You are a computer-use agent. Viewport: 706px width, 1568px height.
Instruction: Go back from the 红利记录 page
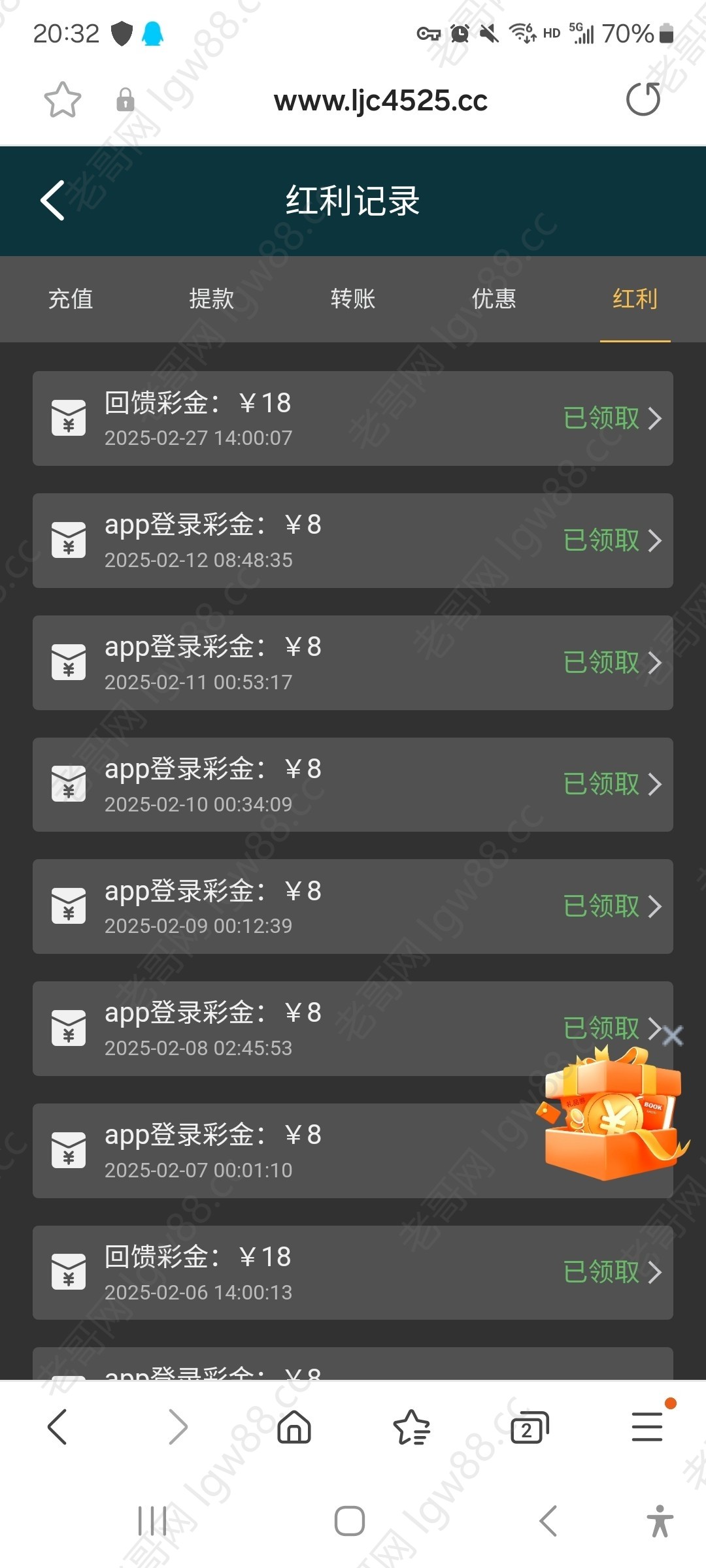[x=54, y=201]
